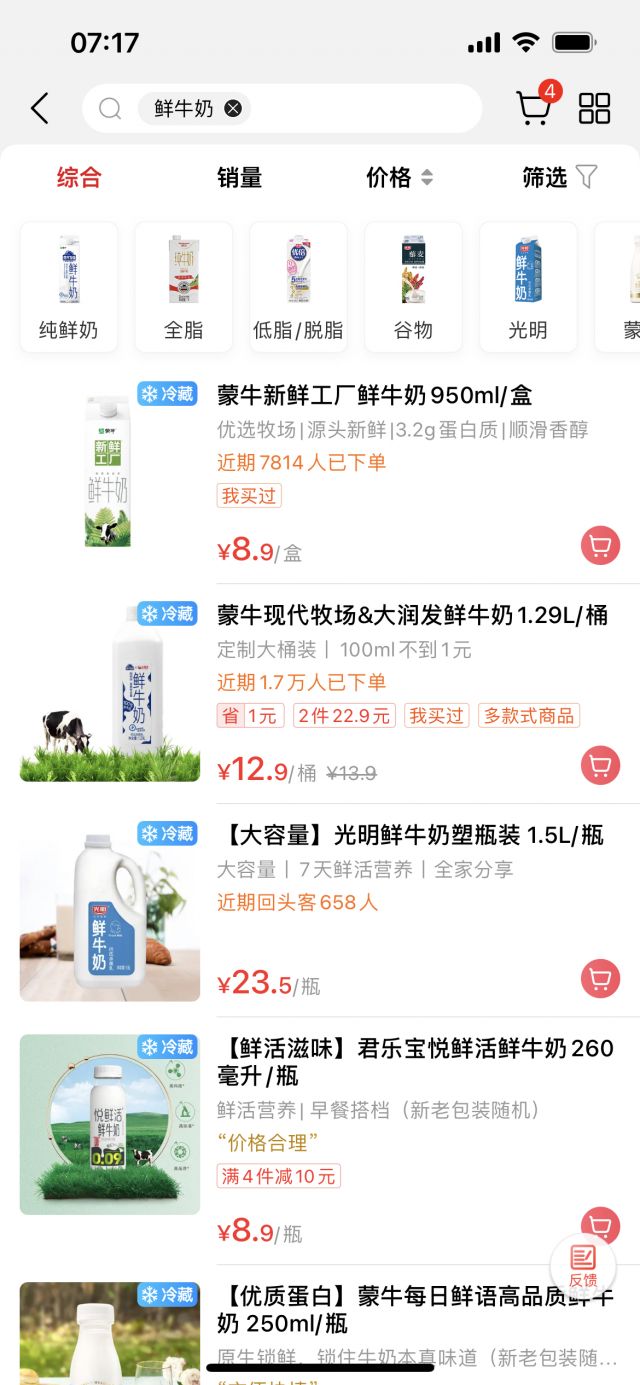The height and width of the screenshot is (1385, 640).
Task: Tap the search box
Action: 360,109
